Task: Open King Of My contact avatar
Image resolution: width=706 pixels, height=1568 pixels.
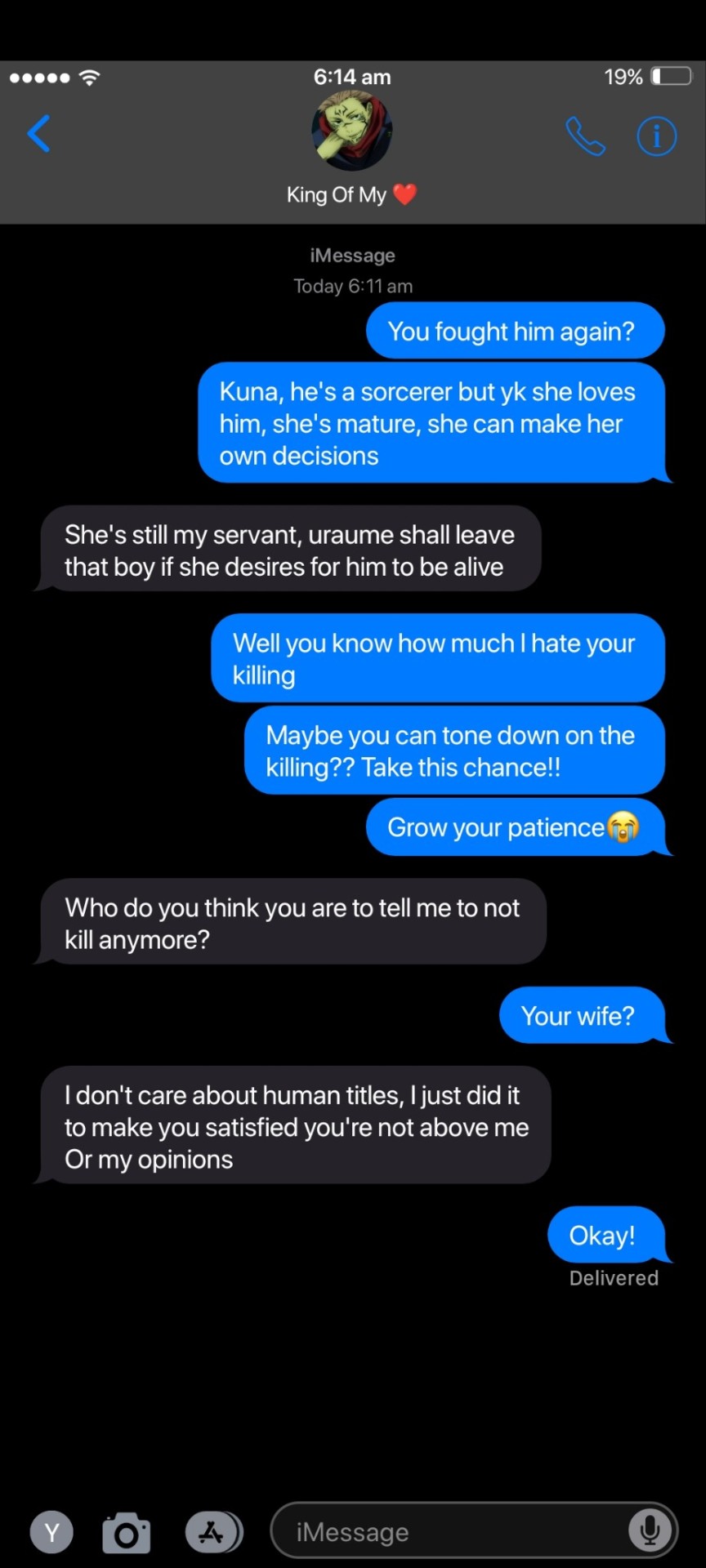Action: click(x=352, y=131)
